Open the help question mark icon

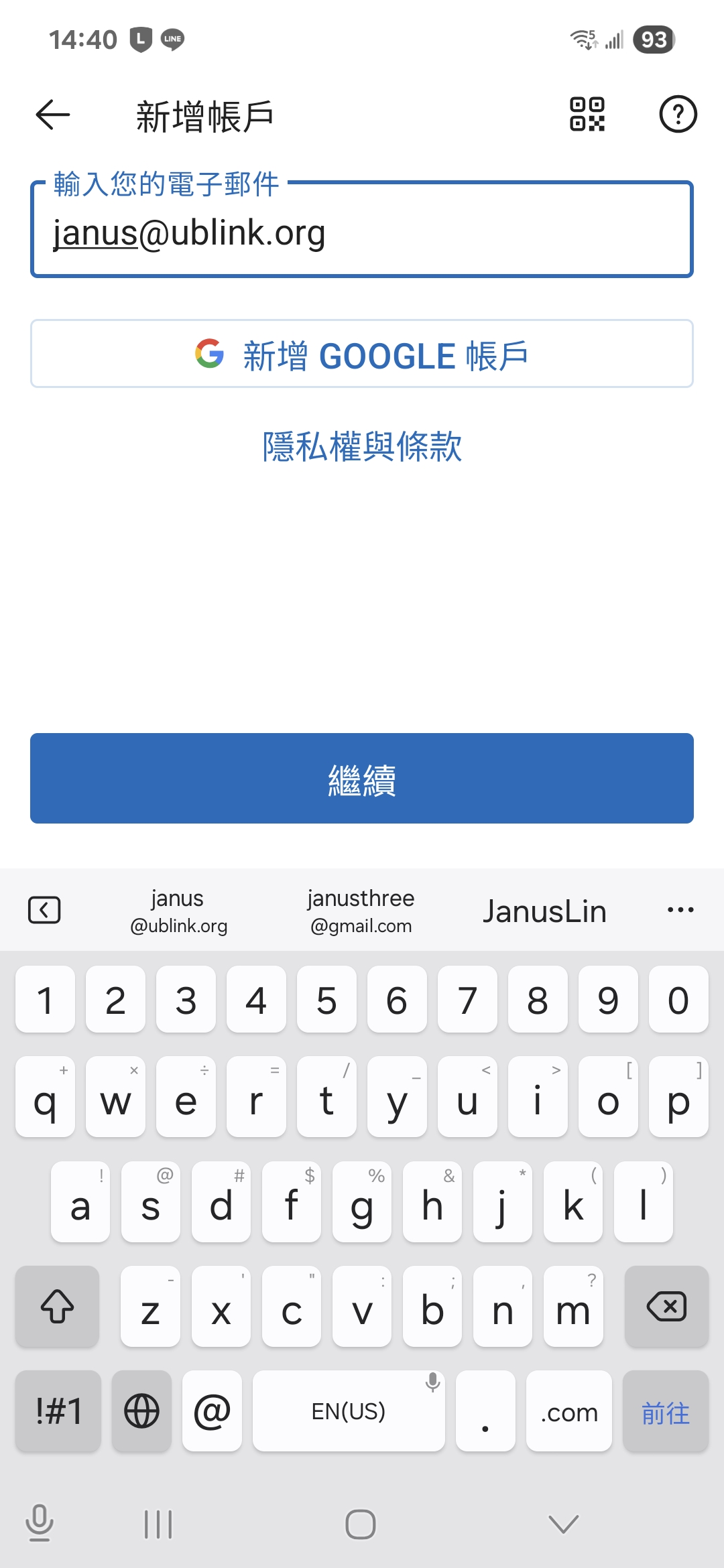tap(678, 115)
